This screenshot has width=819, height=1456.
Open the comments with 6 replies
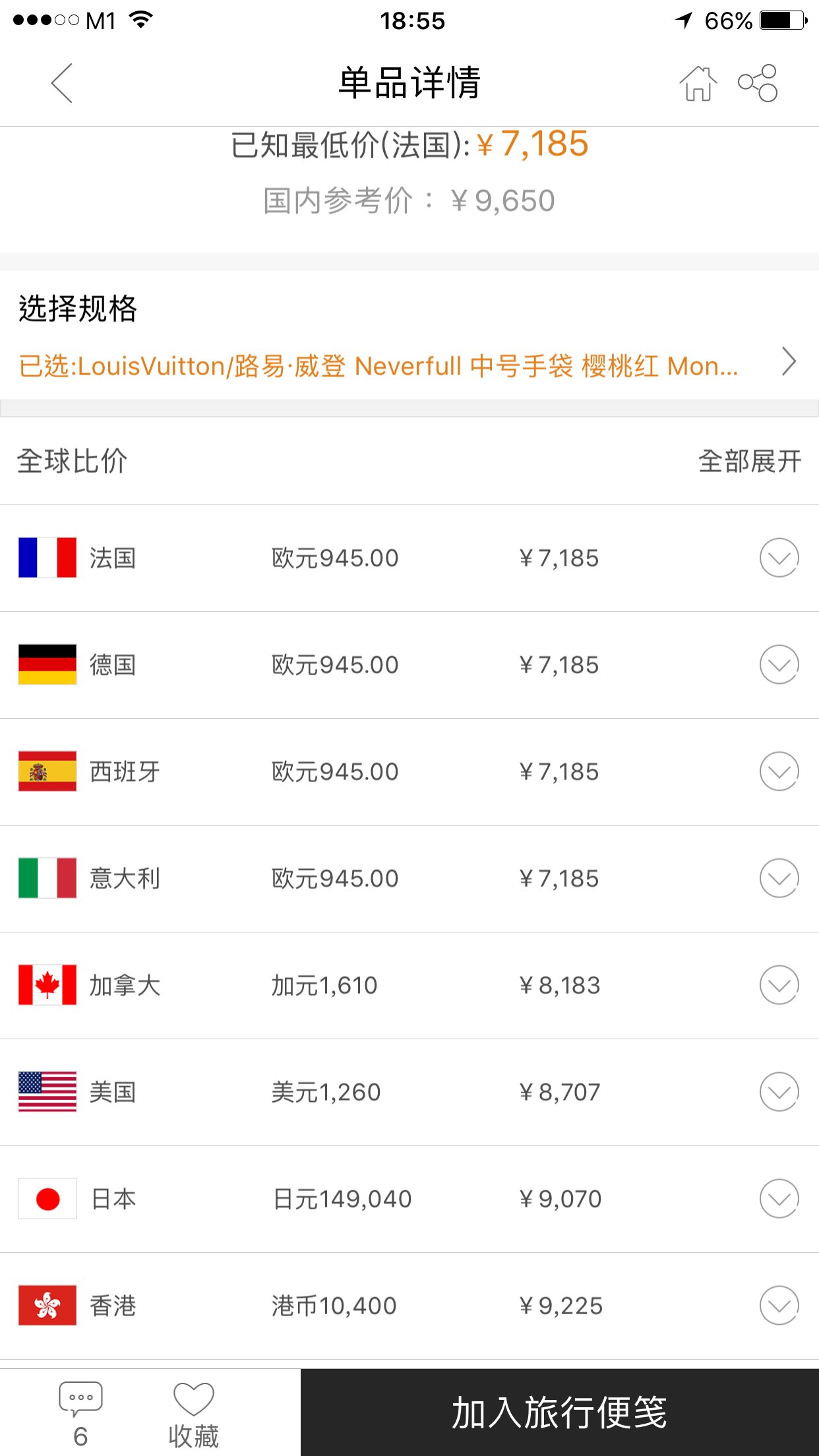coord(80,1412)
